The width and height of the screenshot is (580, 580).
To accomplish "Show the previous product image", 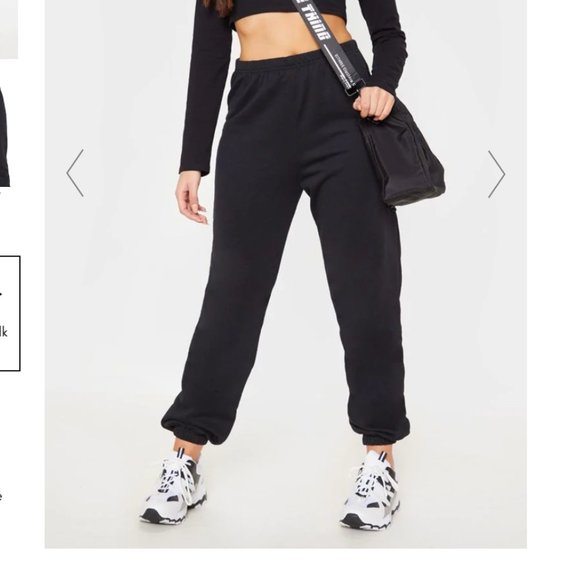I will tap(75, 173).
